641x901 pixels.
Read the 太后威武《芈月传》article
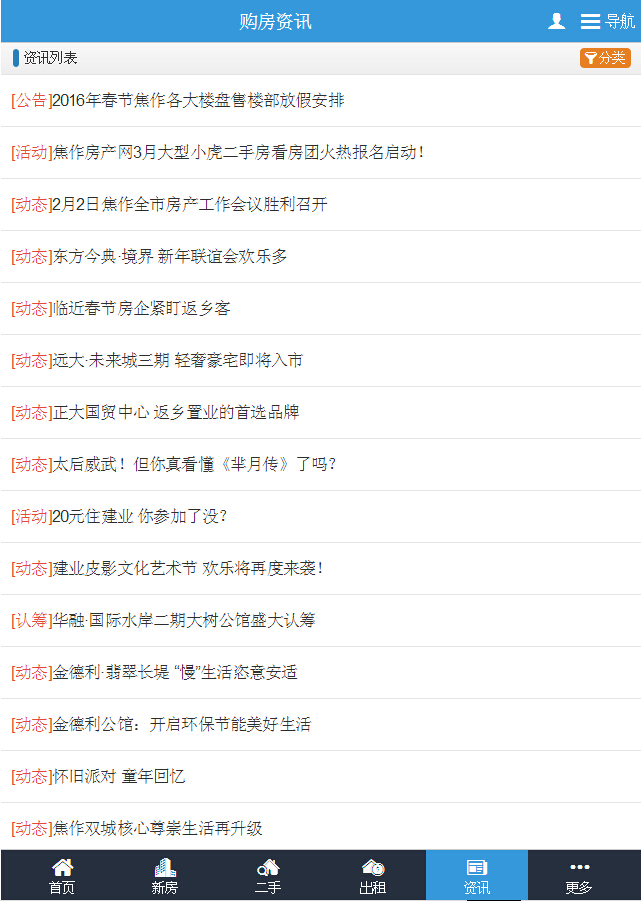[174, 464]
